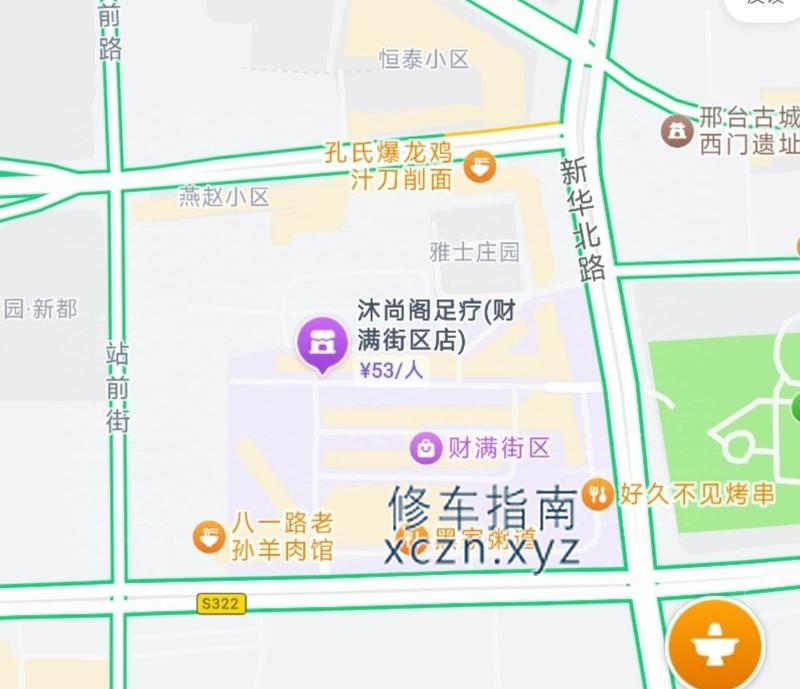
Task: Select the 财满街区 shopping marker
Action: [x=426, y=447]
